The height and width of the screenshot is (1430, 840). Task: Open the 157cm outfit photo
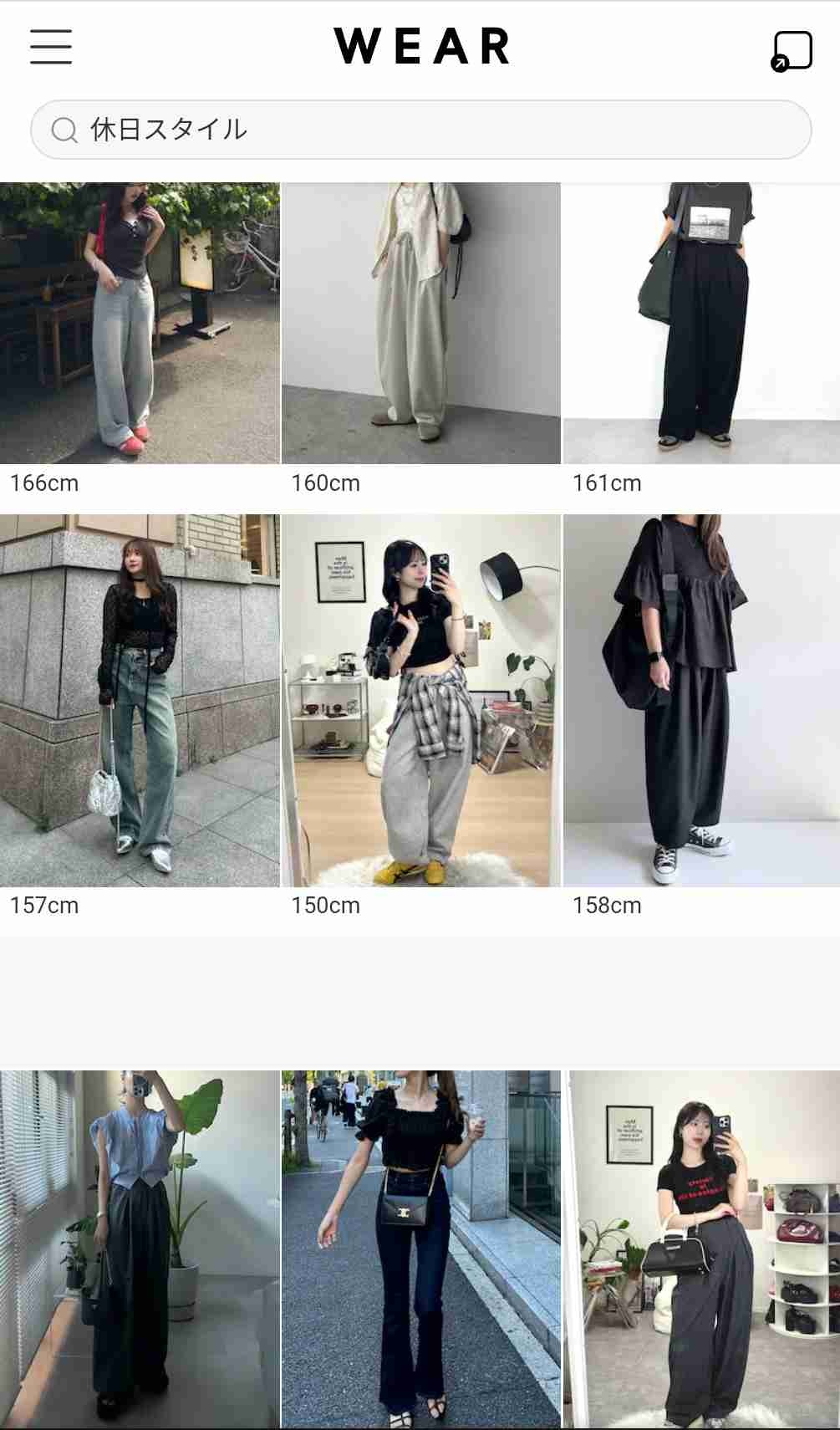(140, 700)
